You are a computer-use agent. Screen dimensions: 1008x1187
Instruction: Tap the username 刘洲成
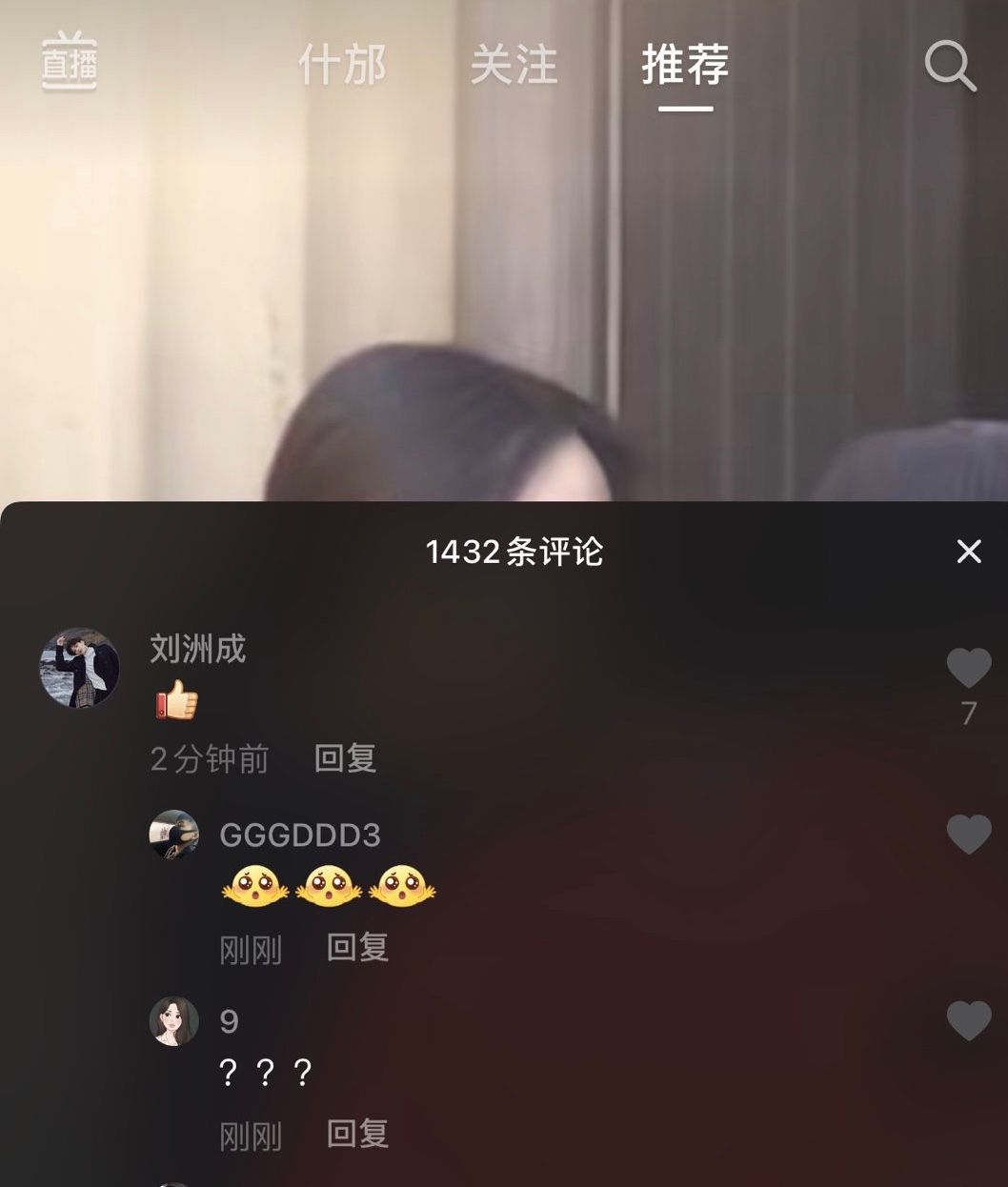[x=196, y=649]
